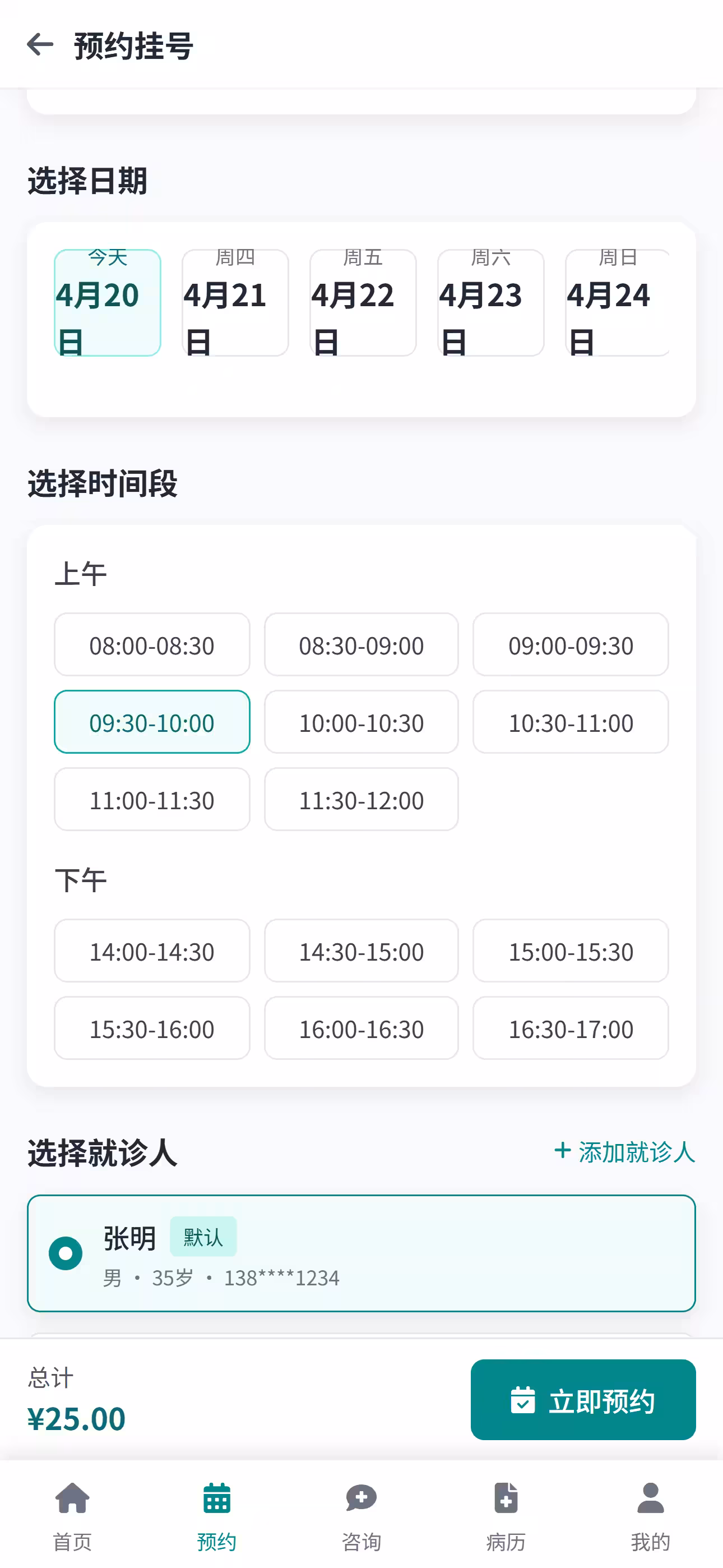Screen dimensions: 723x1568
Task: Choose the 10:00-10:30 time slot
Action: (361, 722)
